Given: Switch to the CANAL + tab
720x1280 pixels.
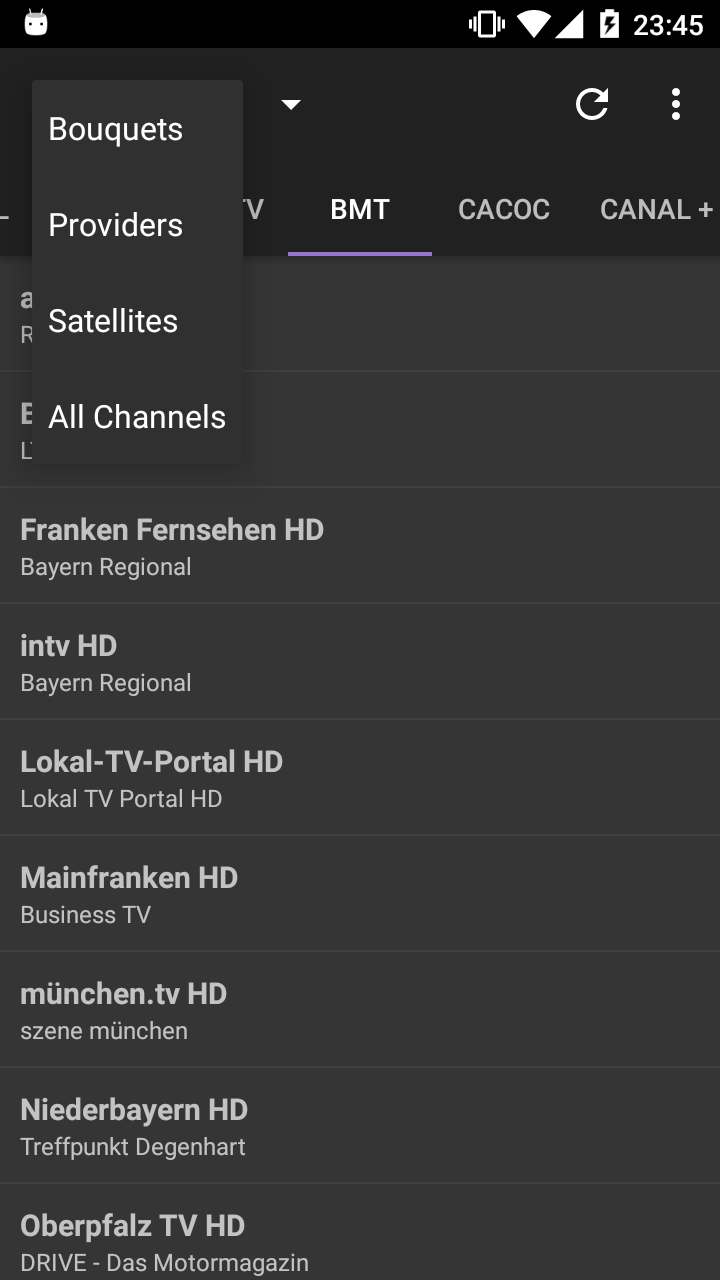Looking at the screenshot, I should tap(656, 209).
